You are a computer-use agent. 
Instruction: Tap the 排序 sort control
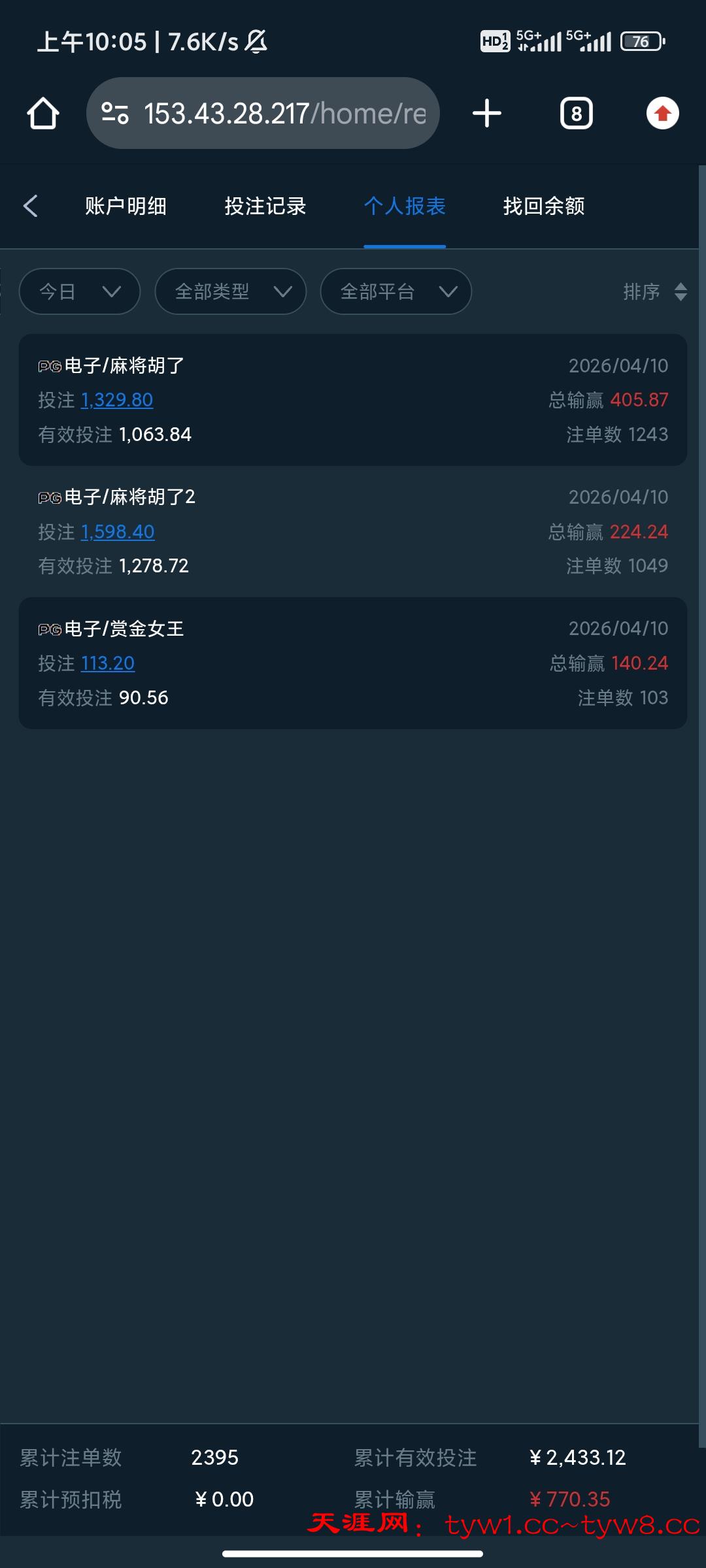[x=654, y=291]
